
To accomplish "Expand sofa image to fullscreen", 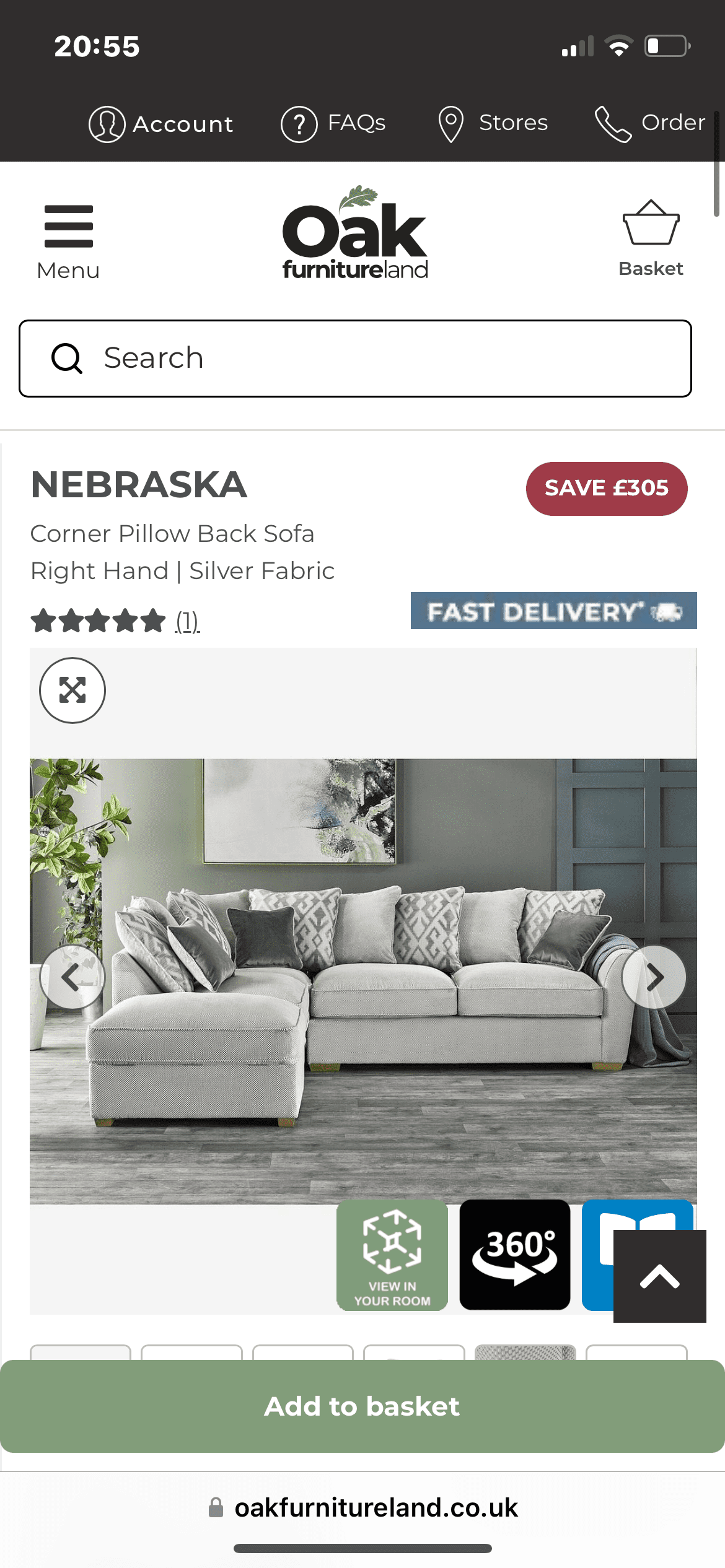I will point(72,690).
